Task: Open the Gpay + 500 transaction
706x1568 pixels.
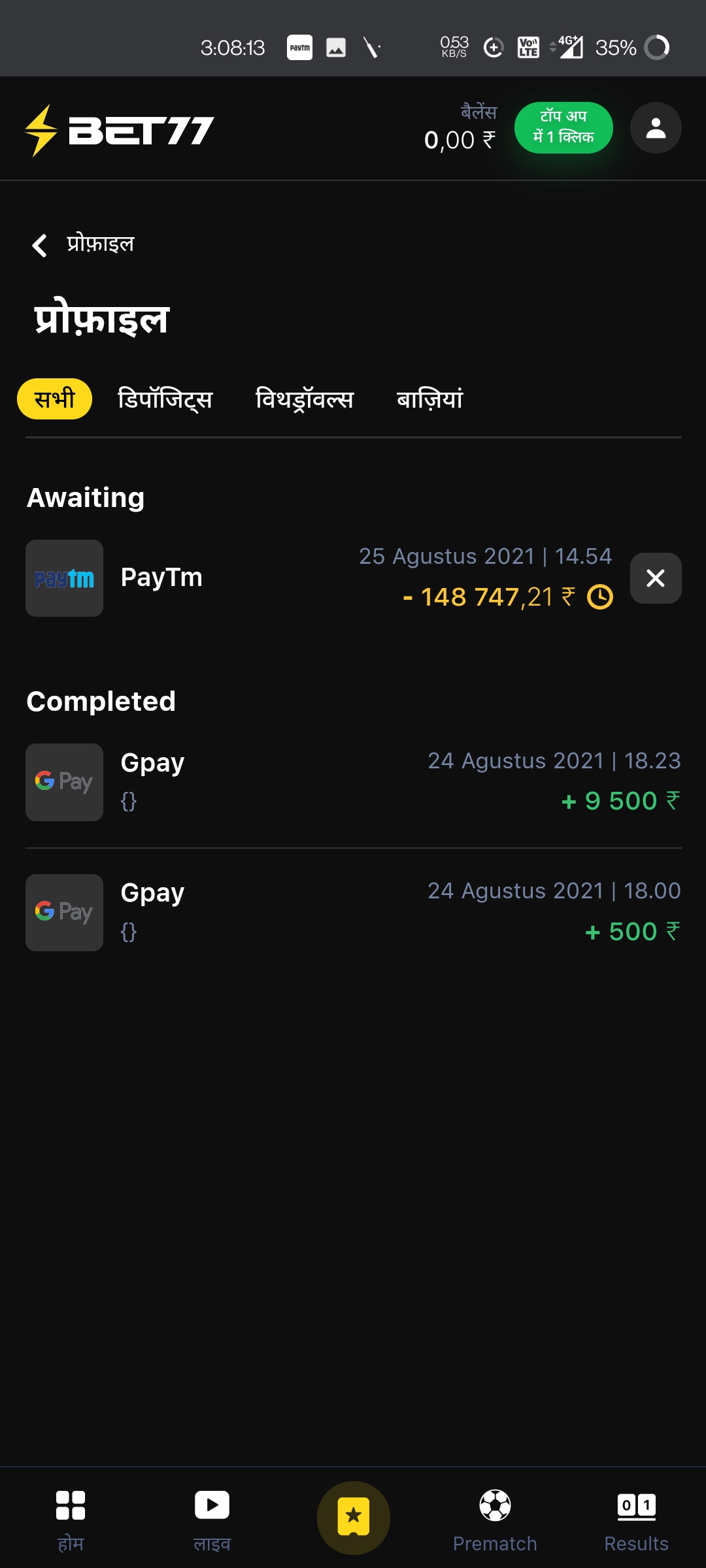Action: [x=353, y=912]
